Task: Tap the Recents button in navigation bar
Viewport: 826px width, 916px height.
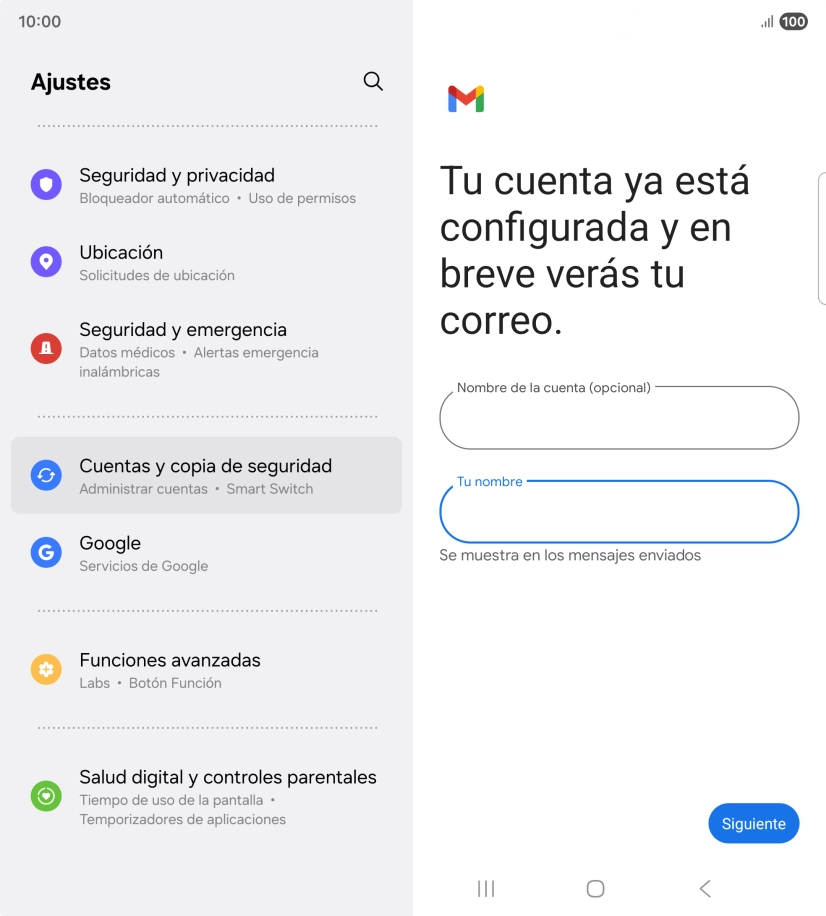Action: click(485, 888)
